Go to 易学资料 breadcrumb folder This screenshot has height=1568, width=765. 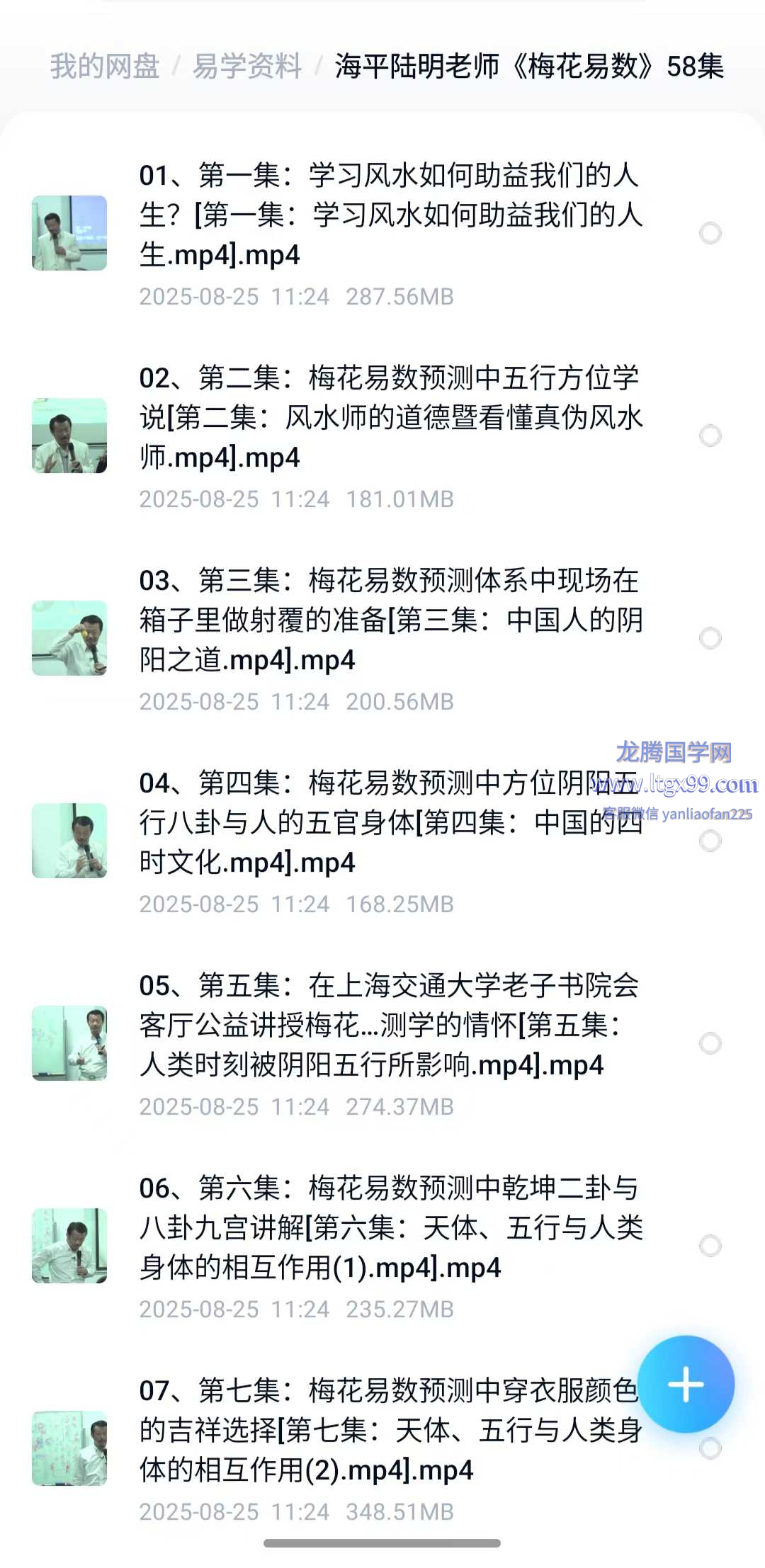247,67
